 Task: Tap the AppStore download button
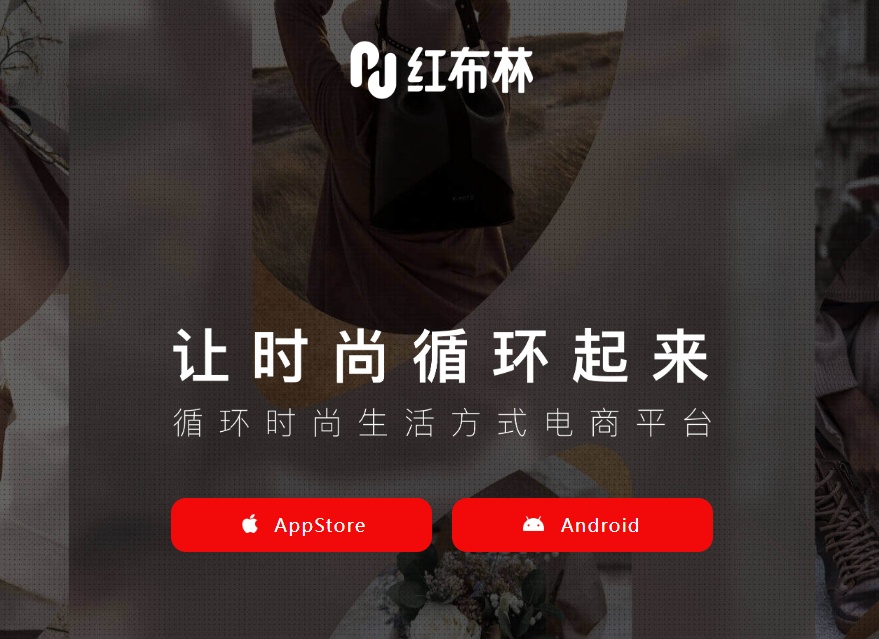(x=301, y=525)
